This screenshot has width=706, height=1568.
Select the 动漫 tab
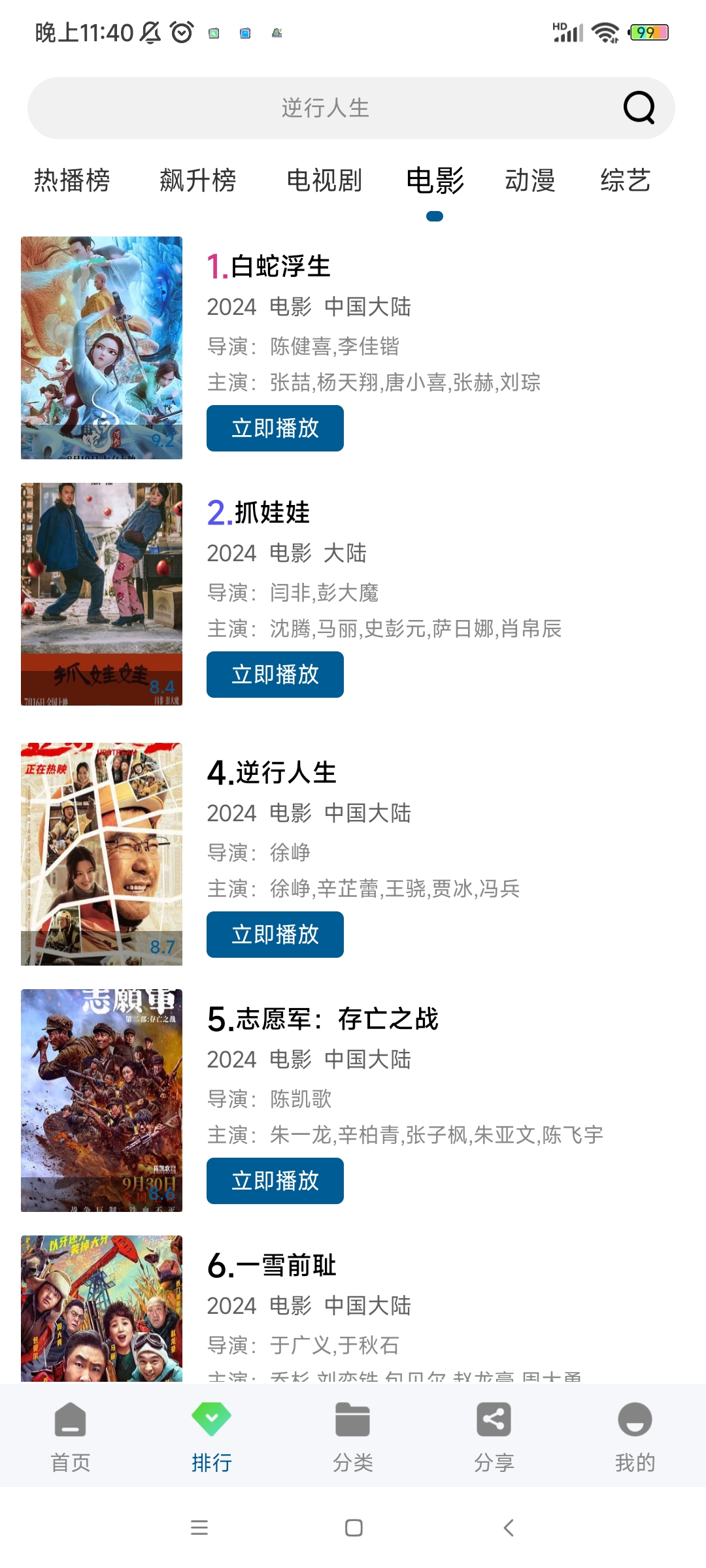[529, 180]
